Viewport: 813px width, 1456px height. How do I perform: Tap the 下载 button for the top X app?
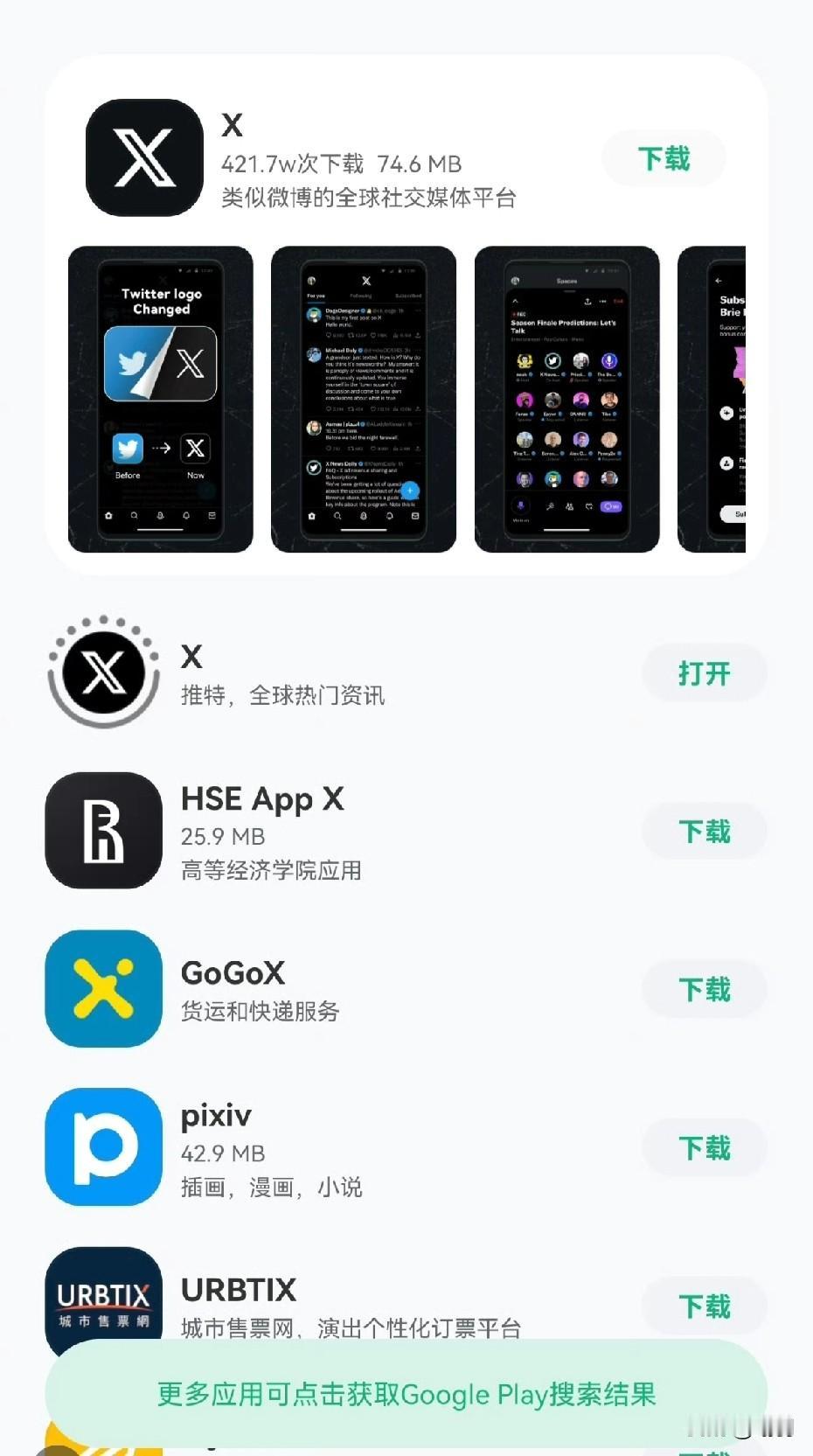[664, 158]
